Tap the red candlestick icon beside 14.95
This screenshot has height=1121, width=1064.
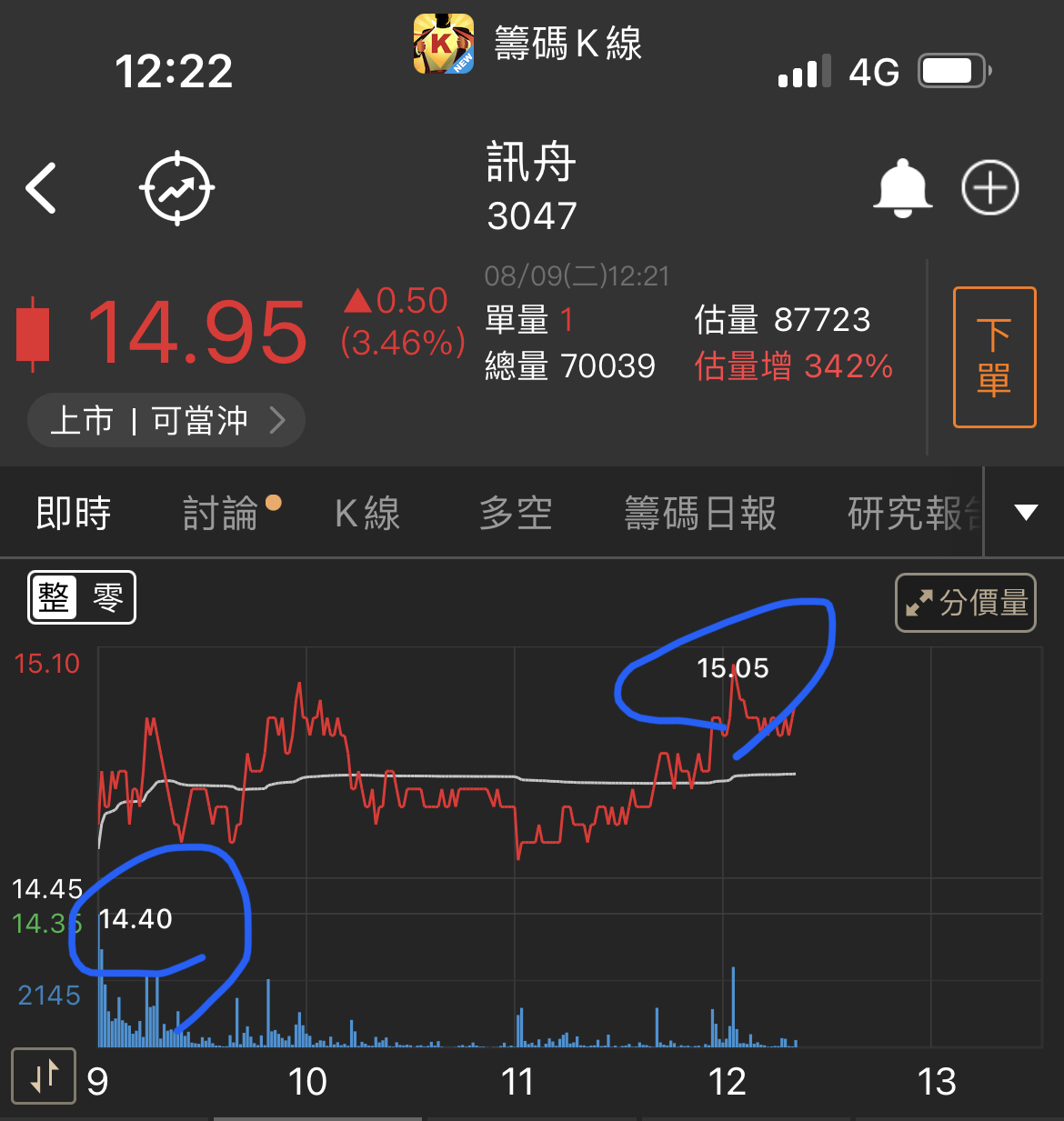(31, 331)
